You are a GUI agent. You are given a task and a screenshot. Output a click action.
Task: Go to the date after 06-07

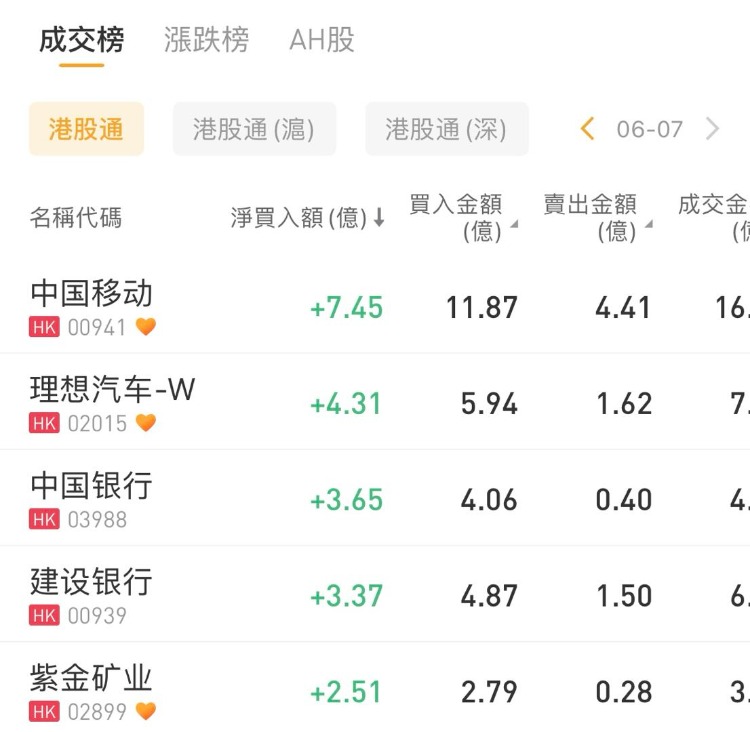(712, 129)
